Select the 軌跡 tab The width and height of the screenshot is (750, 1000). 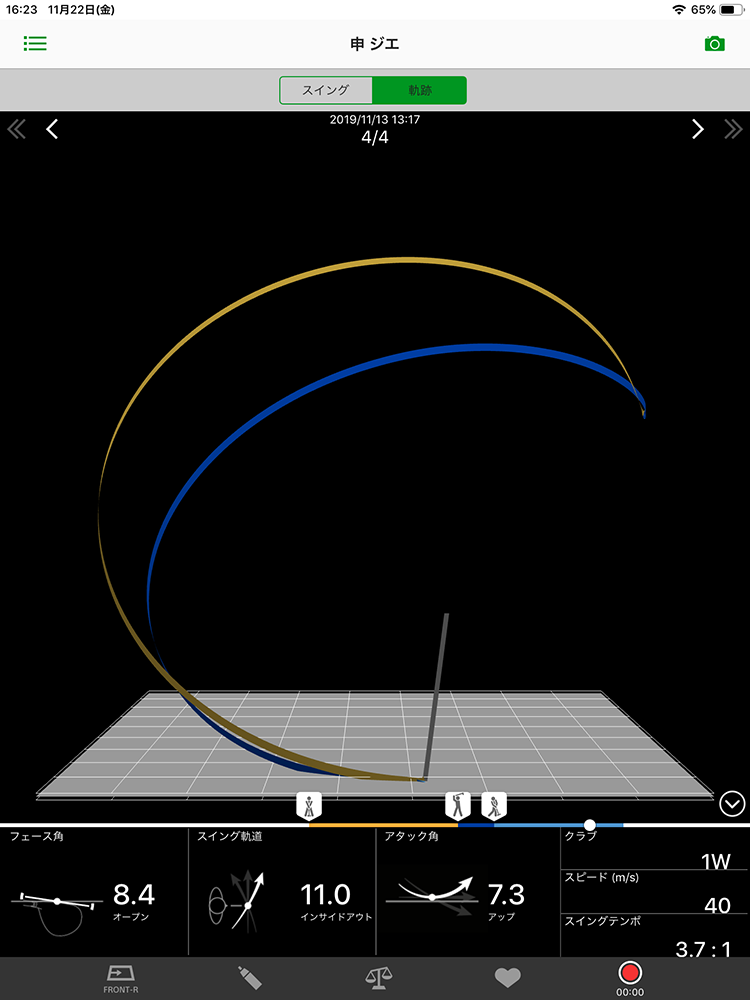419,90
